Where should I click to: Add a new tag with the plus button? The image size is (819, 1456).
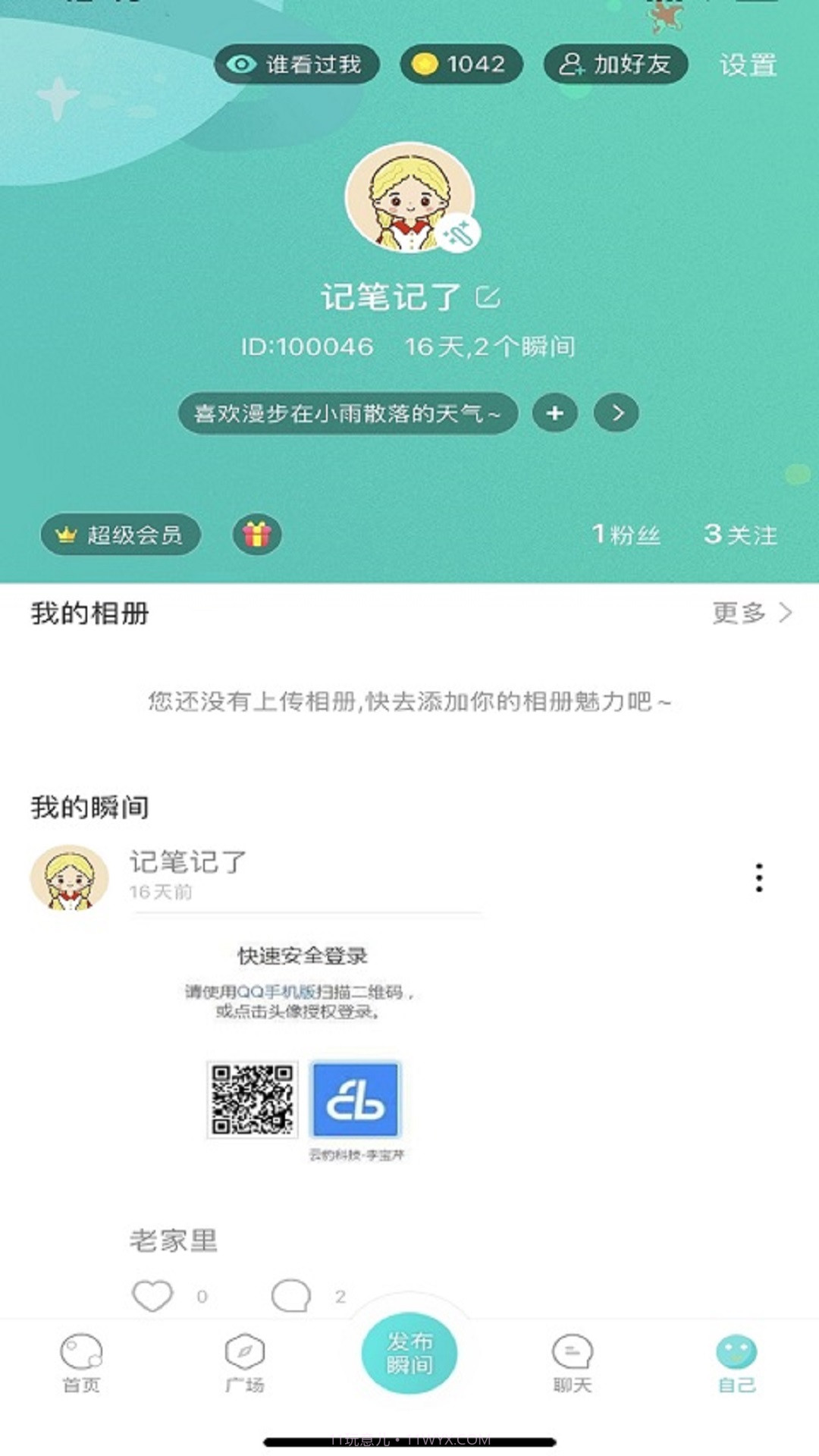pyautogui.click(x=555, y=413)
